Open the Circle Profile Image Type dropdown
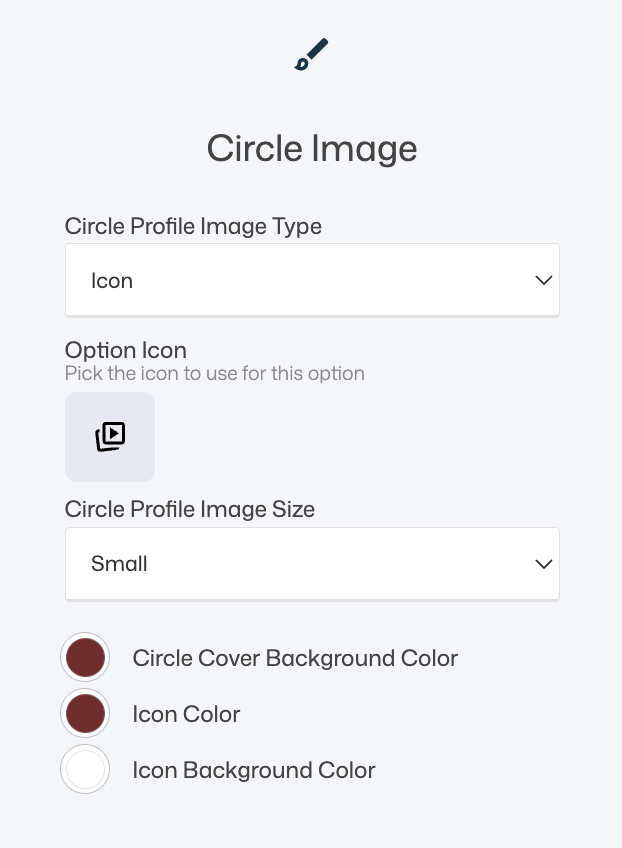This screenshot has height=848, width=622. pos(311,281)
